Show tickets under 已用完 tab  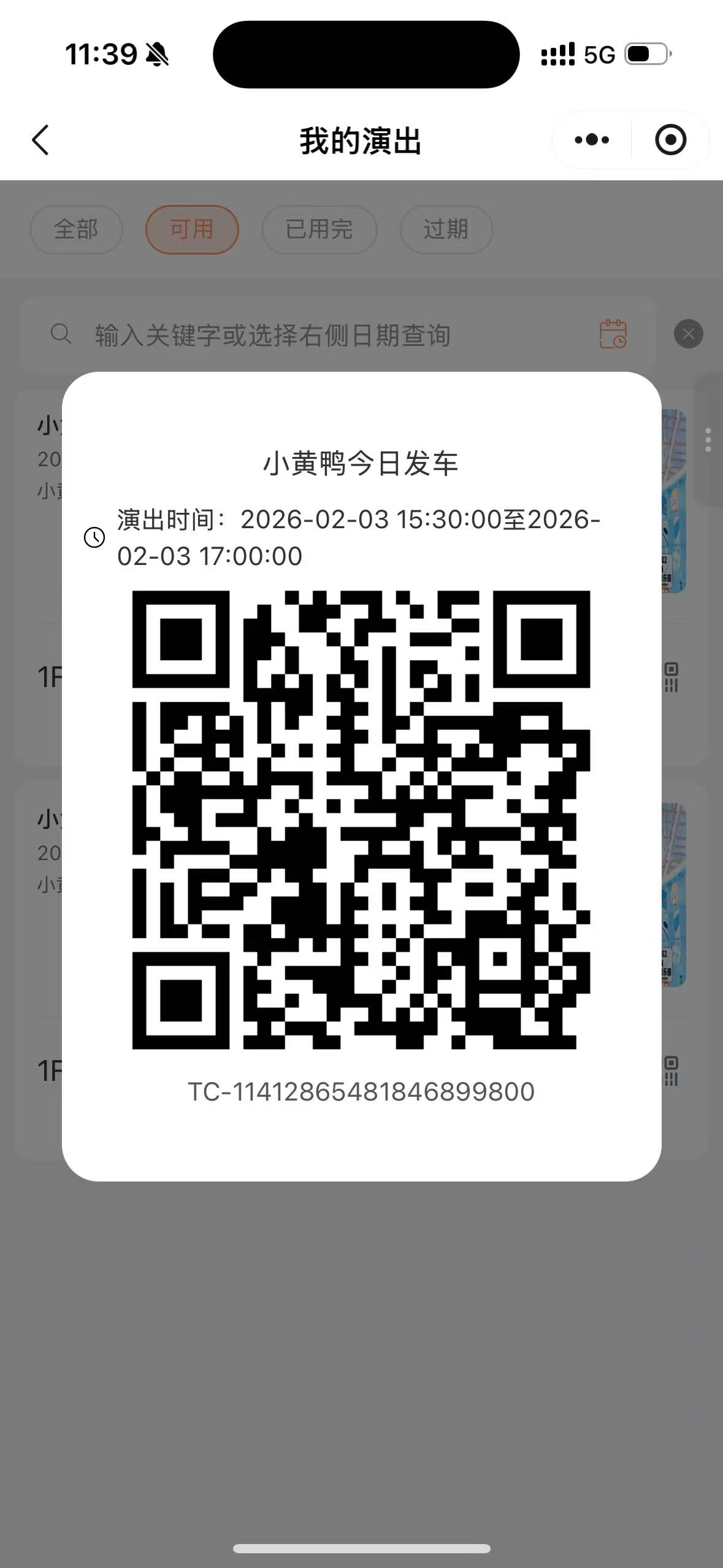point(319,229)
